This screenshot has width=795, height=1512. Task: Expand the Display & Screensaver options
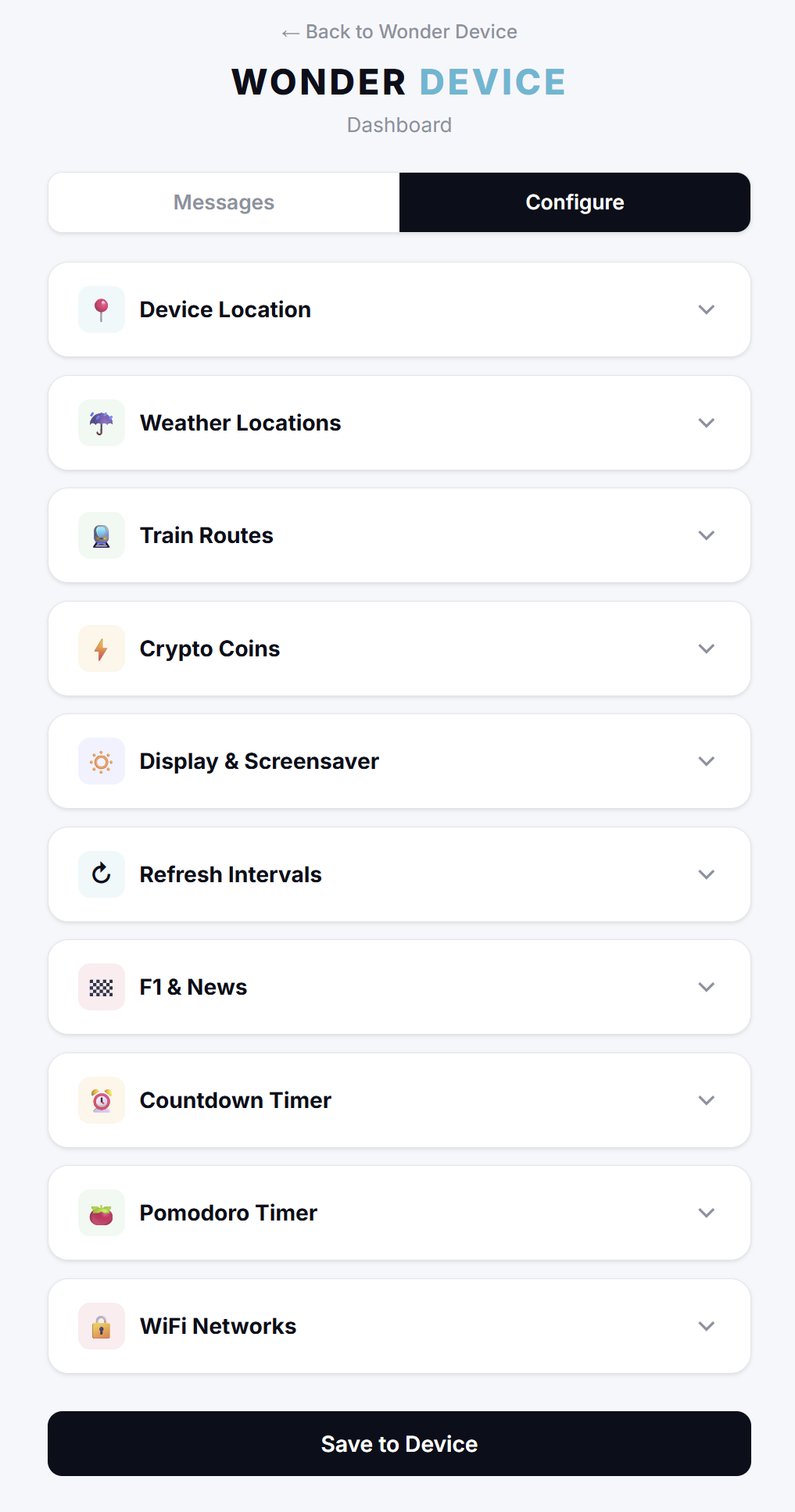coord(706,761)
